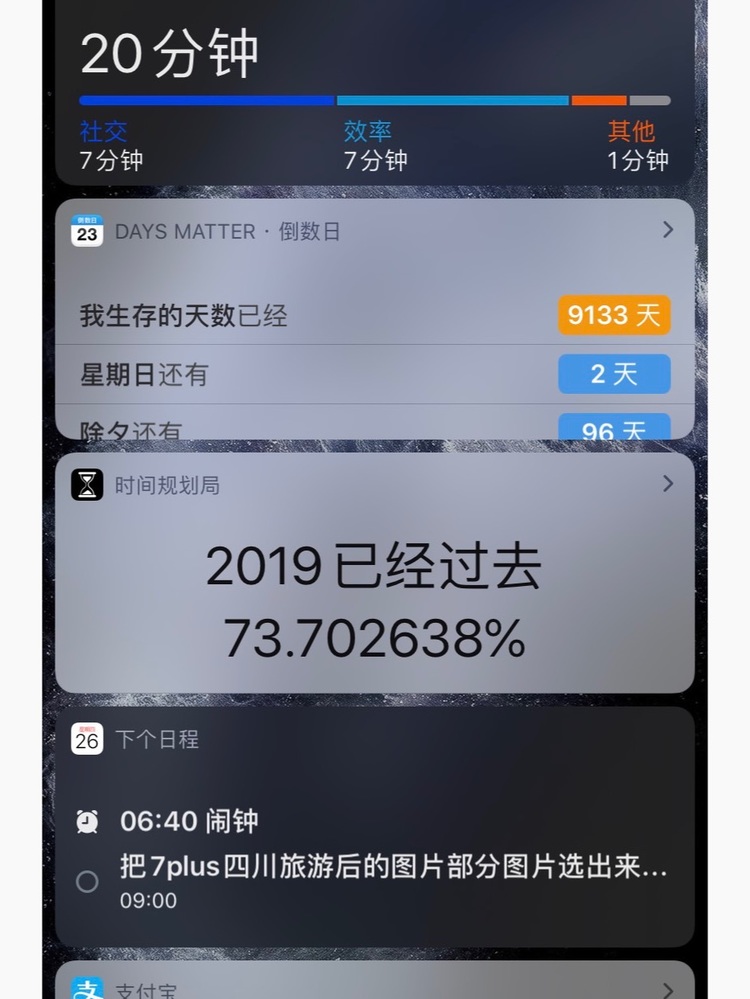Open 除夕还有 countdown row
This screenshot has height=999, width=750.
(x=374, y=428)
